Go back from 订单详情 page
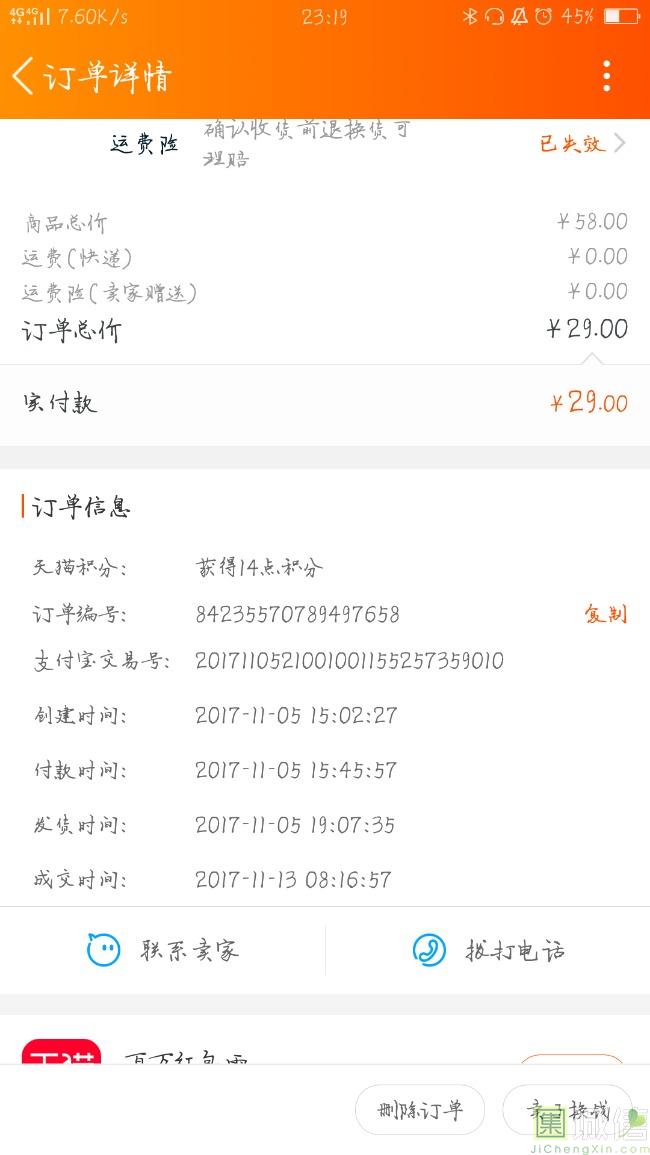650x1155 pixels. point(23,76)
